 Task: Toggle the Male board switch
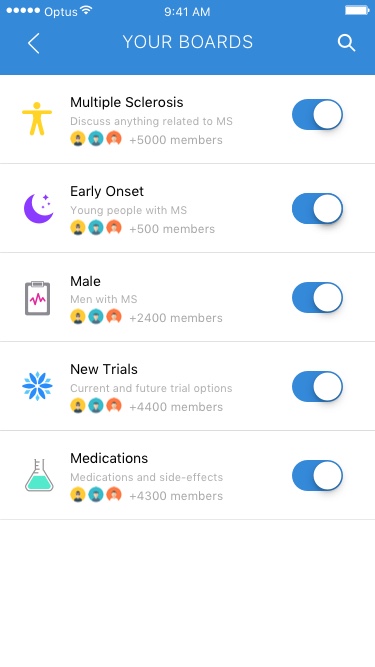317,297
